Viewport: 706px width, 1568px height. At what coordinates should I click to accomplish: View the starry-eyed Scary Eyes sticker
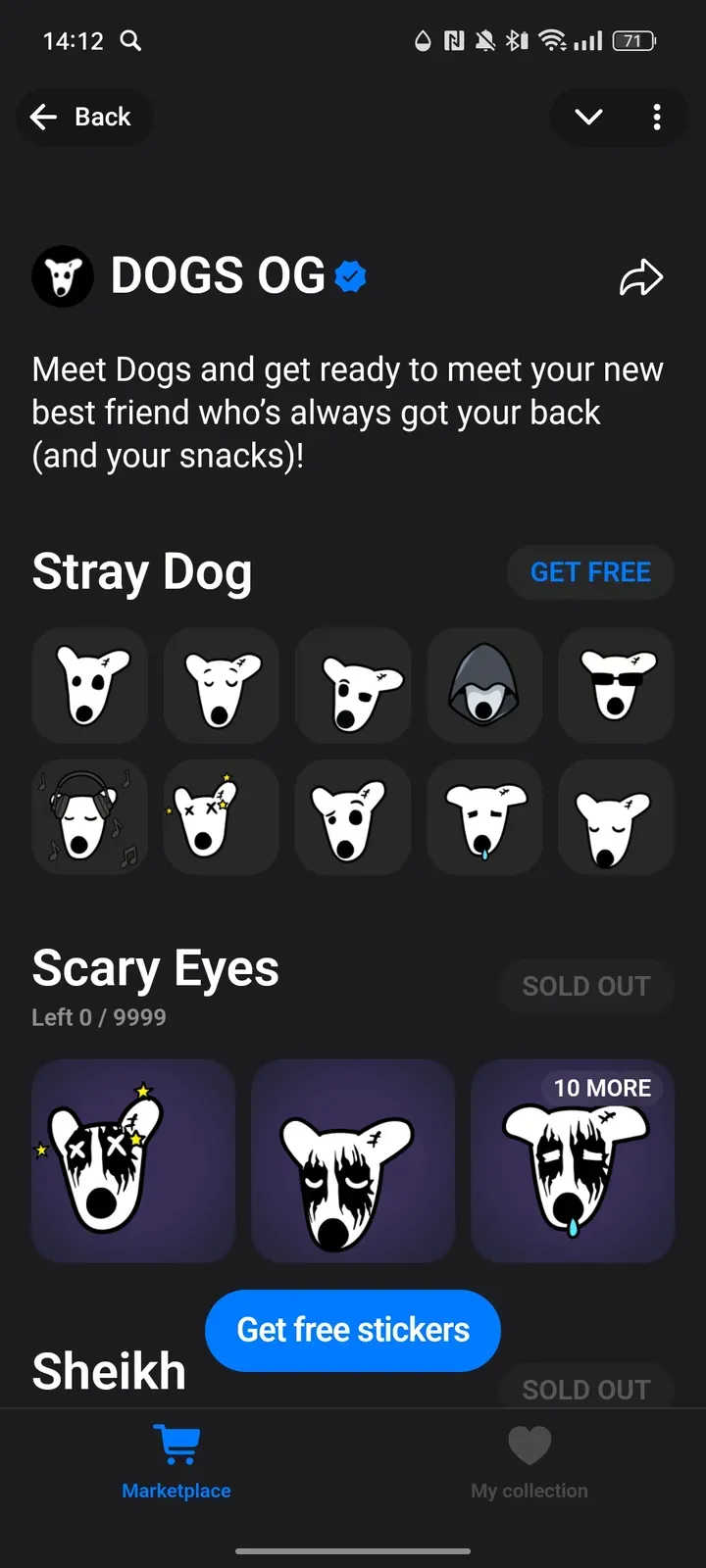(133, 1160)
